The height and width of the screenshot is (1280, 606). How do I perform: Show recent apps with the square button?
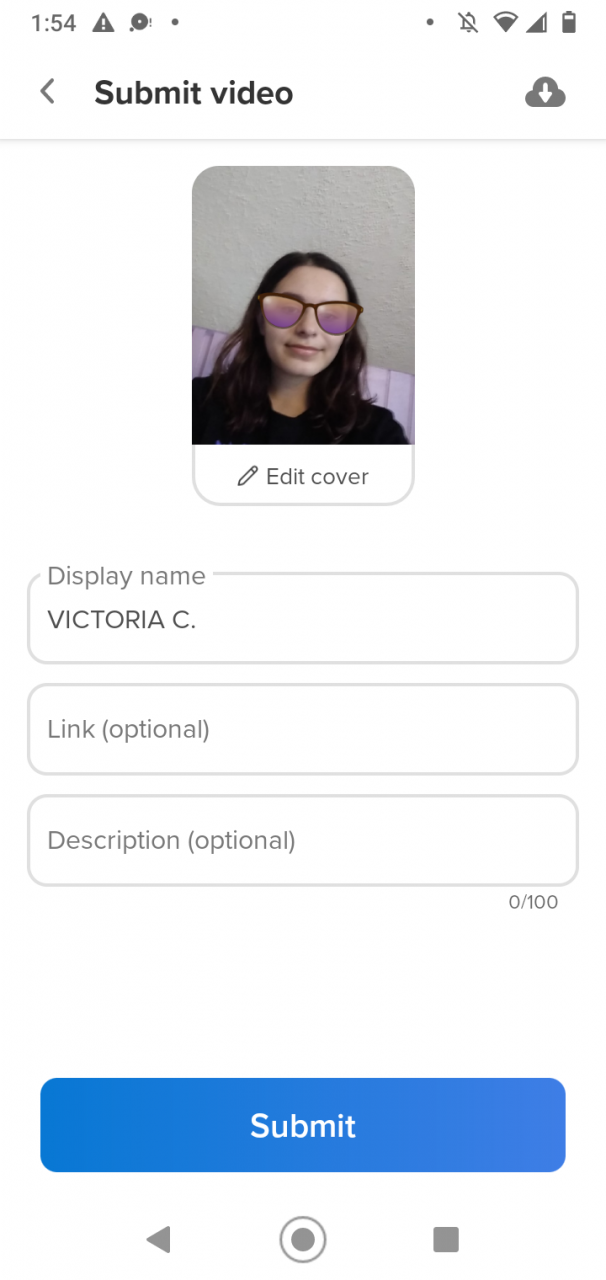445,1240
